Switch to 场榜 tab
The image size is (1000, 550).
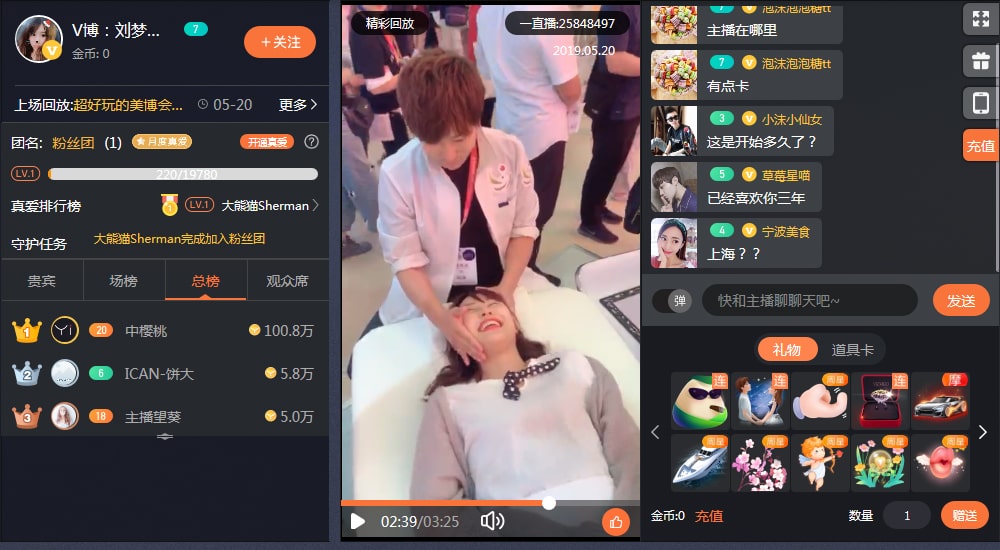[123, 281]
